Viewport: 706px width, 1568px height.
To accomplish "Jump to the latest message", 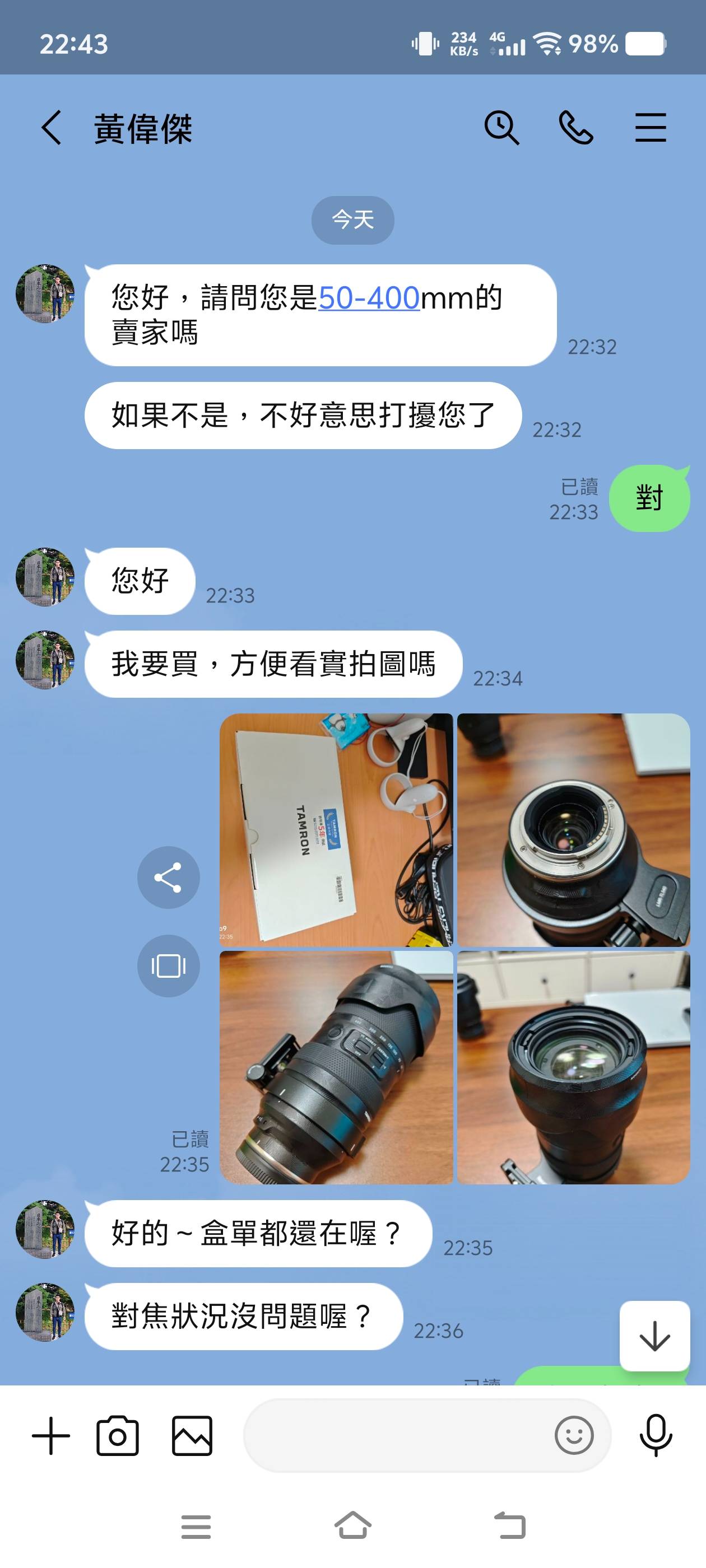I will 654,1336.
